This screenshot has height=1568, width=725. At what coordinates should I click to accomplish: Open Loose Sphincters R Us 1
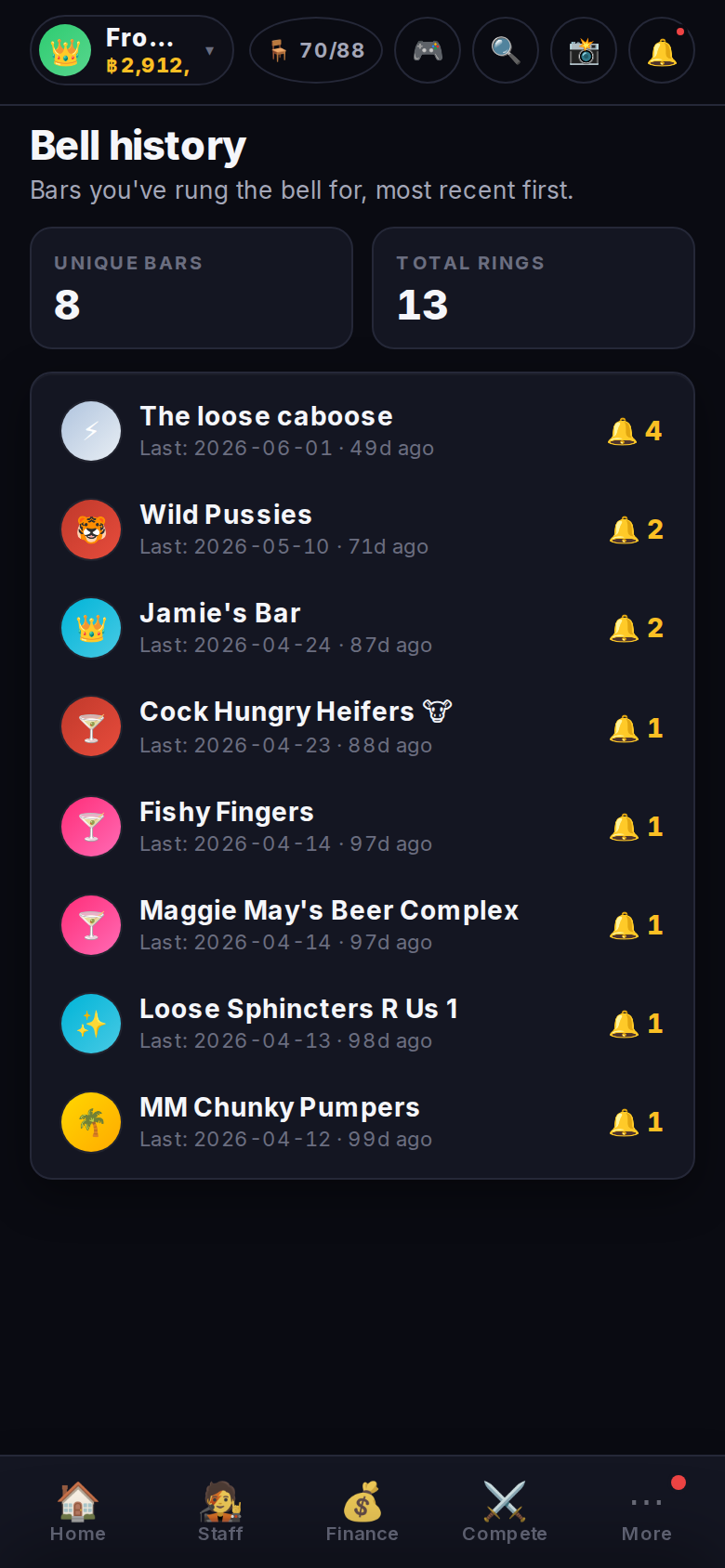(362, 1024)
